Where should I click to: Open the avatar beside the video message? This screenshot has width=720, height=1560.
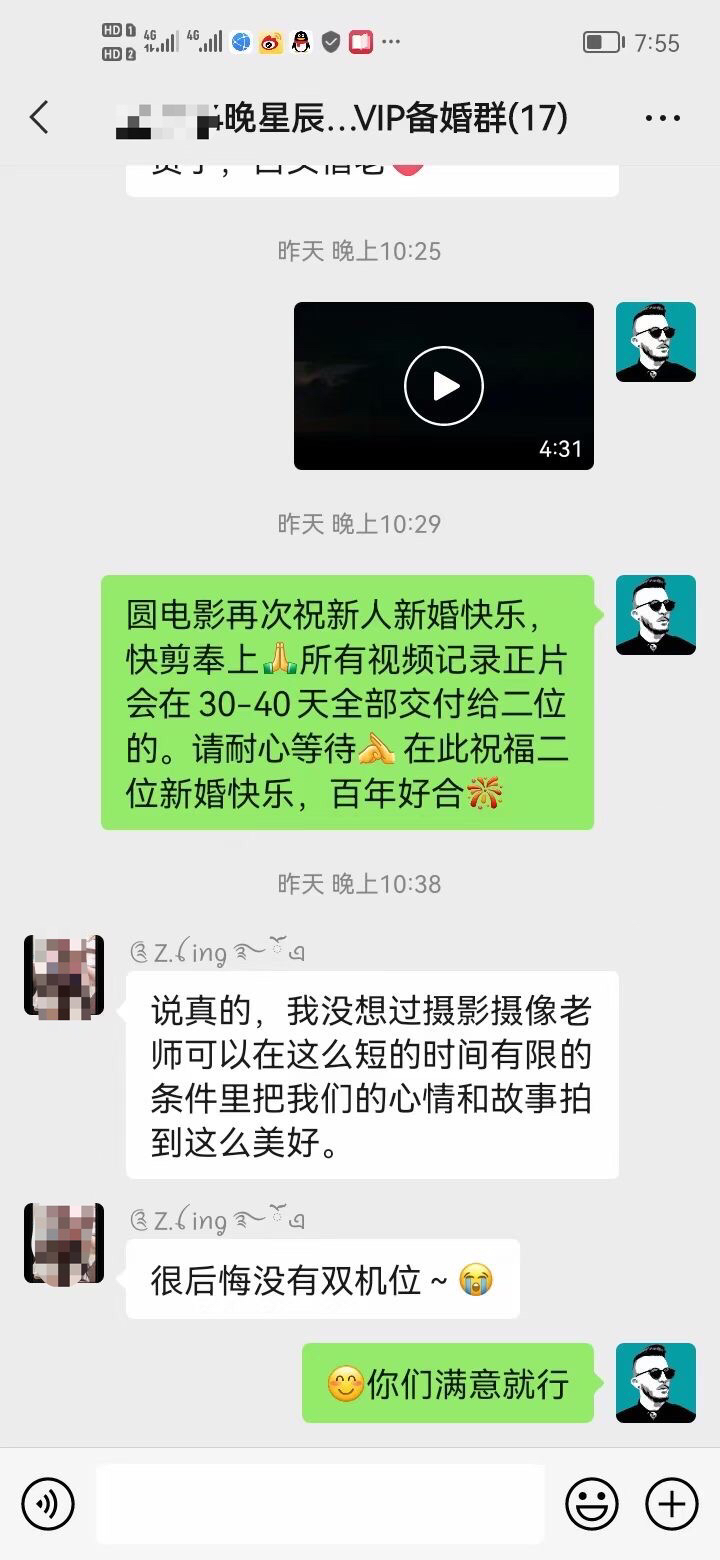click(656, 342)
